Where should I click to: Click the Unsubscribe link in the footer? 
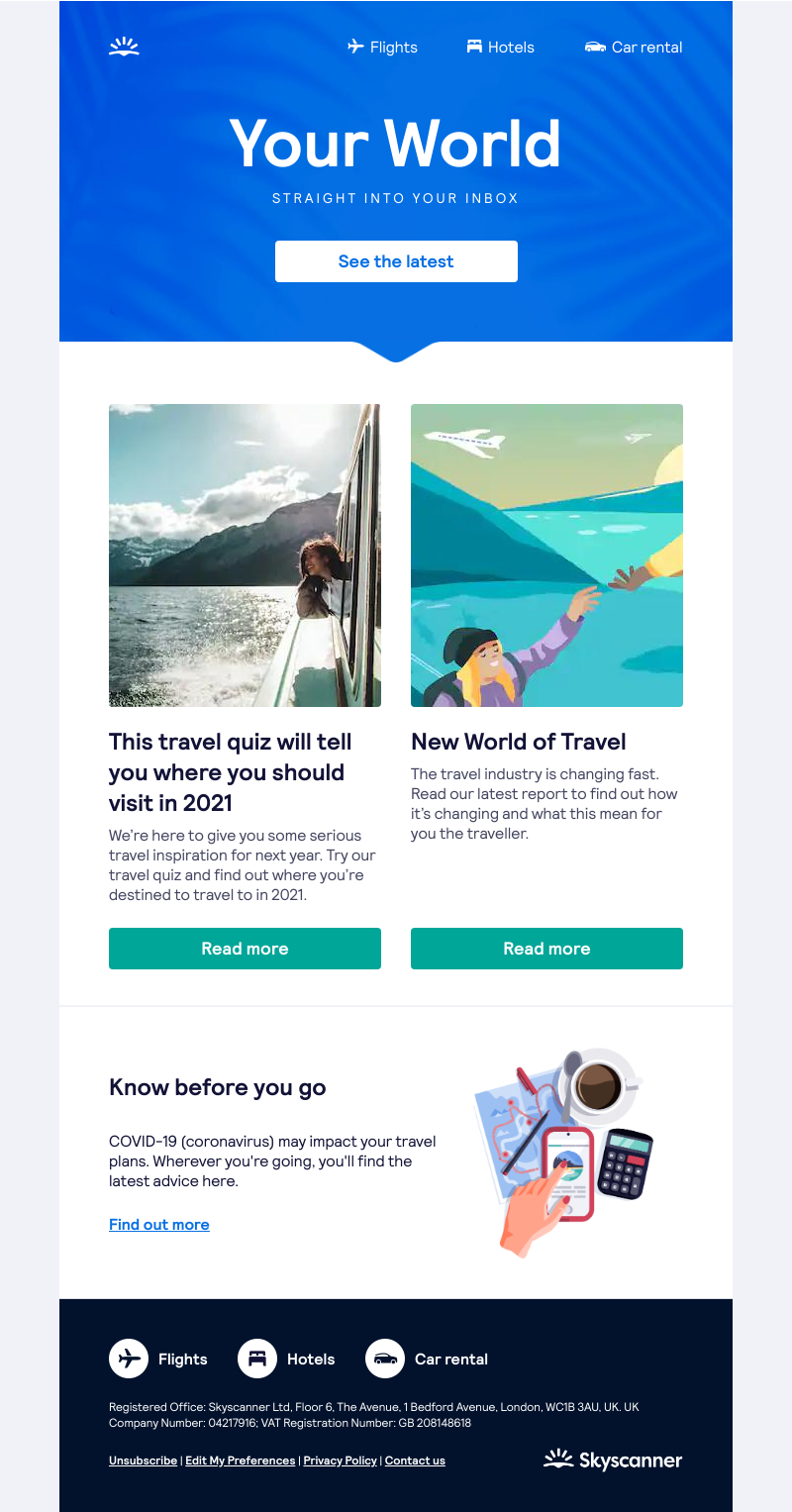[142, 1460]
